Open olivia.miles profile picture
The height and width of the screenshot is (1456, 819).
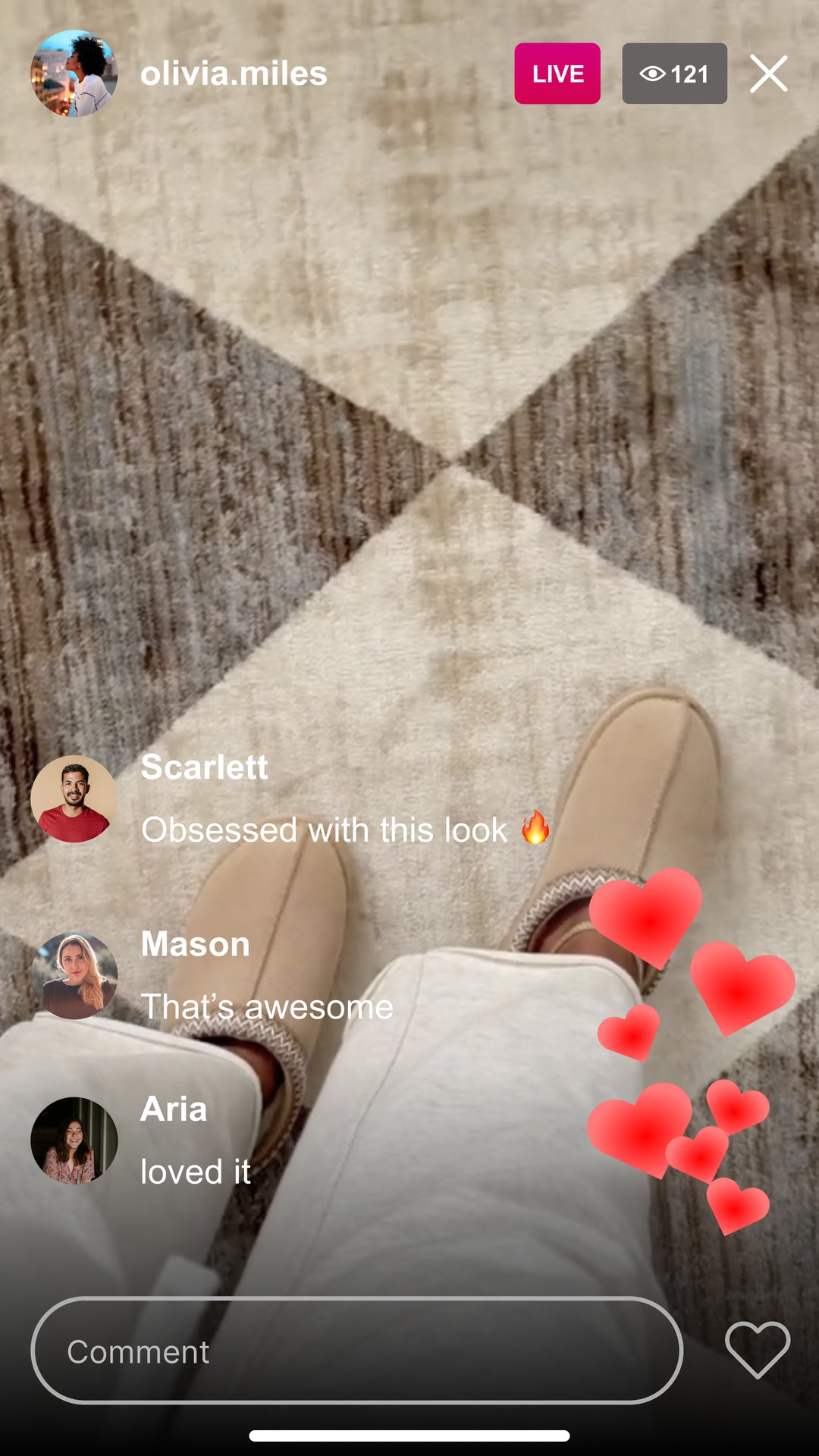tap(74, 74)
